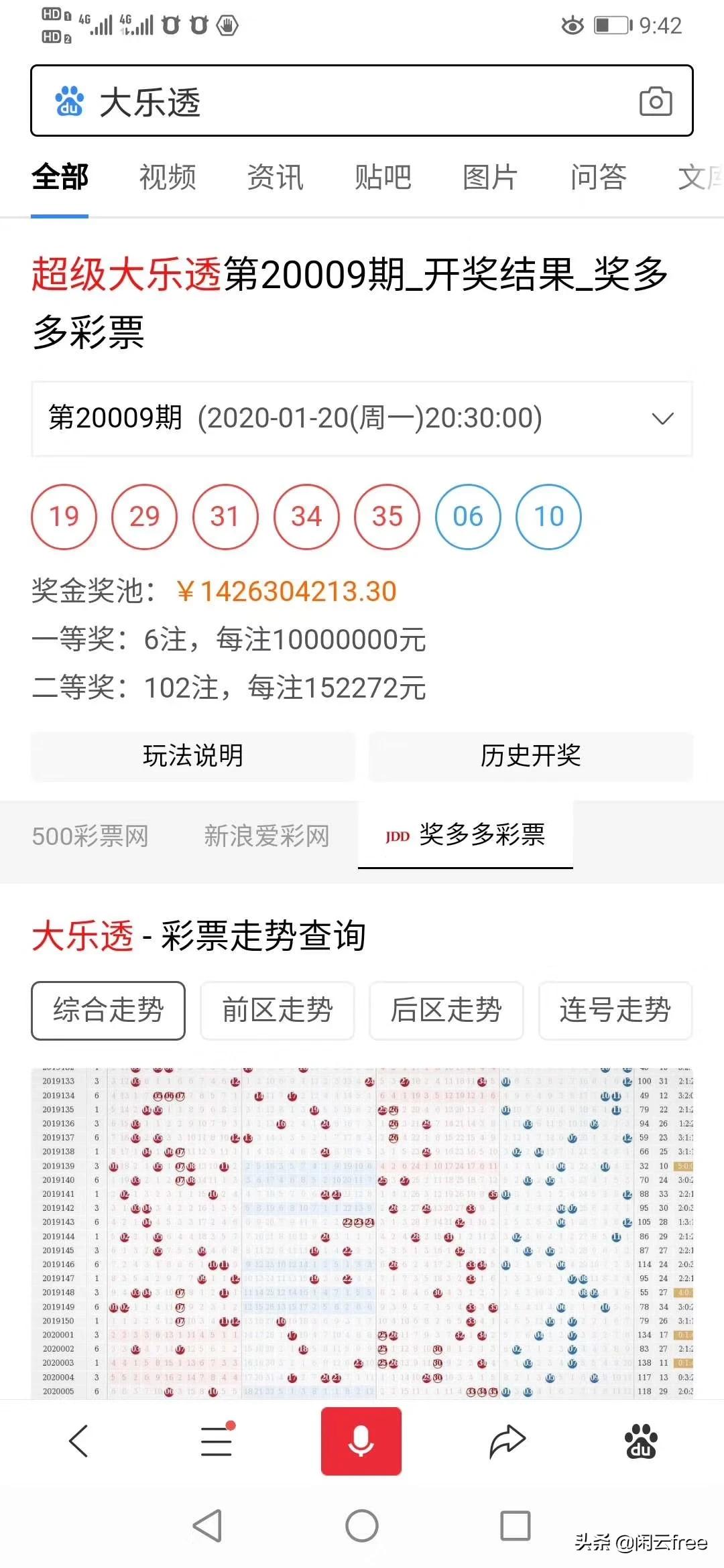Switch to the 贴吧 tab
This screenshot has width=724, height=1568.
pos(383,178)
